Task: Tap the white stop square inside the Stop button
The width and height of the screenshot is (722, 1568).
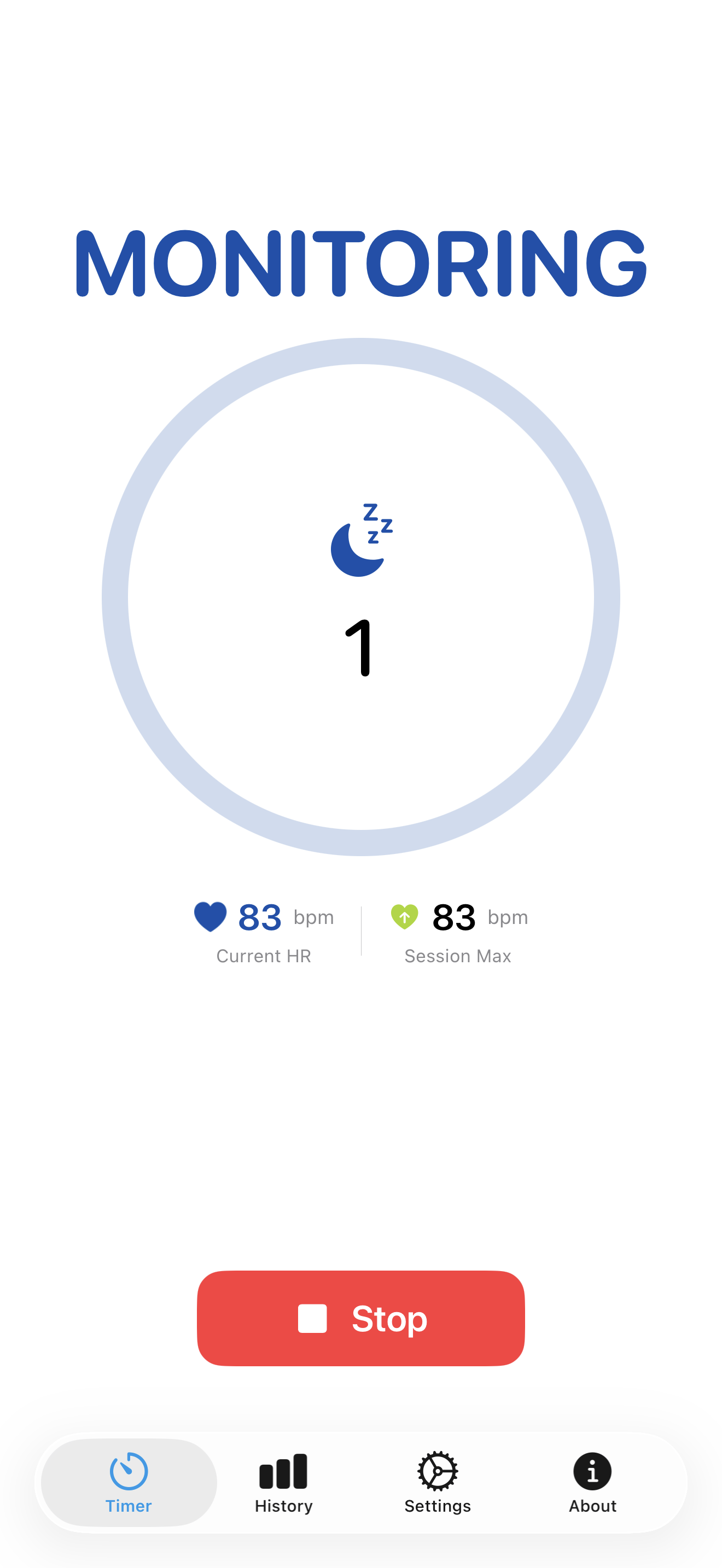Action: (312, 1319)
